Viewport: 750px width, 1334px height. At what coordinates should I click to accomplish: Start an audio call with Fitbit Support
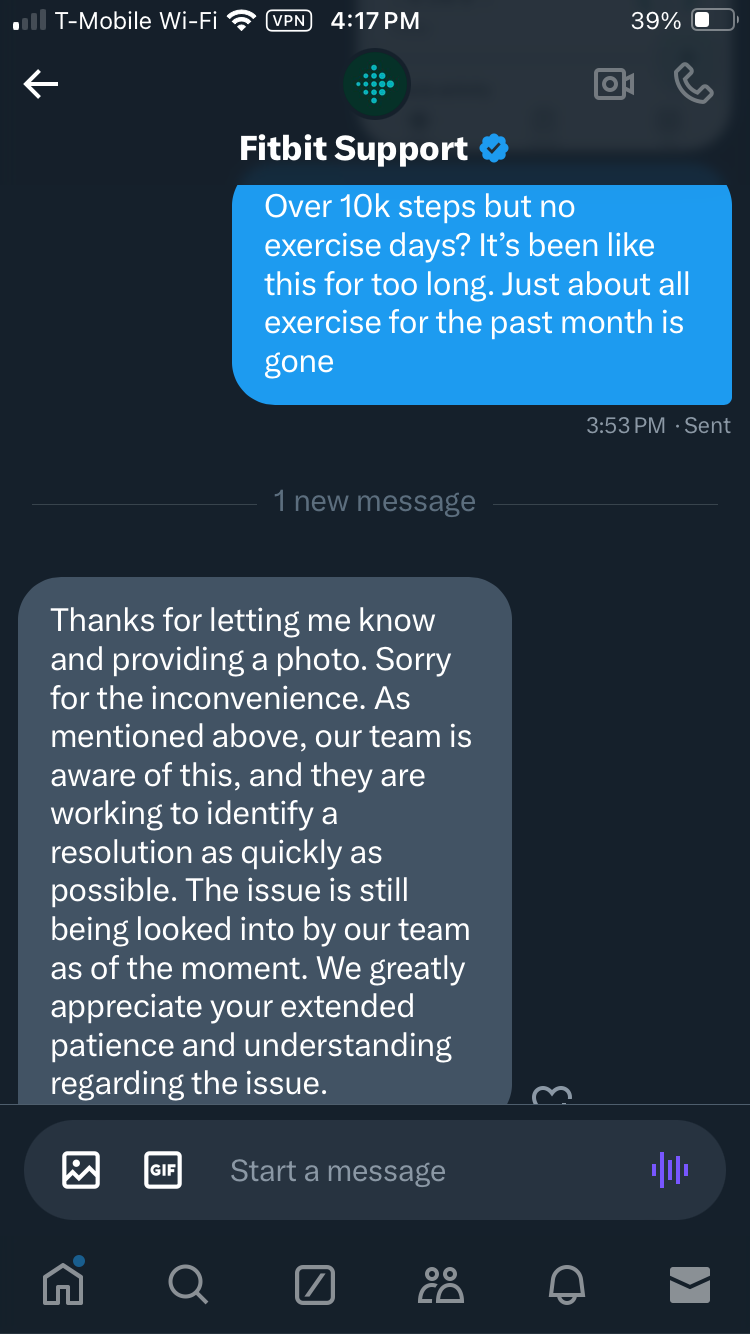click(693, 85)
